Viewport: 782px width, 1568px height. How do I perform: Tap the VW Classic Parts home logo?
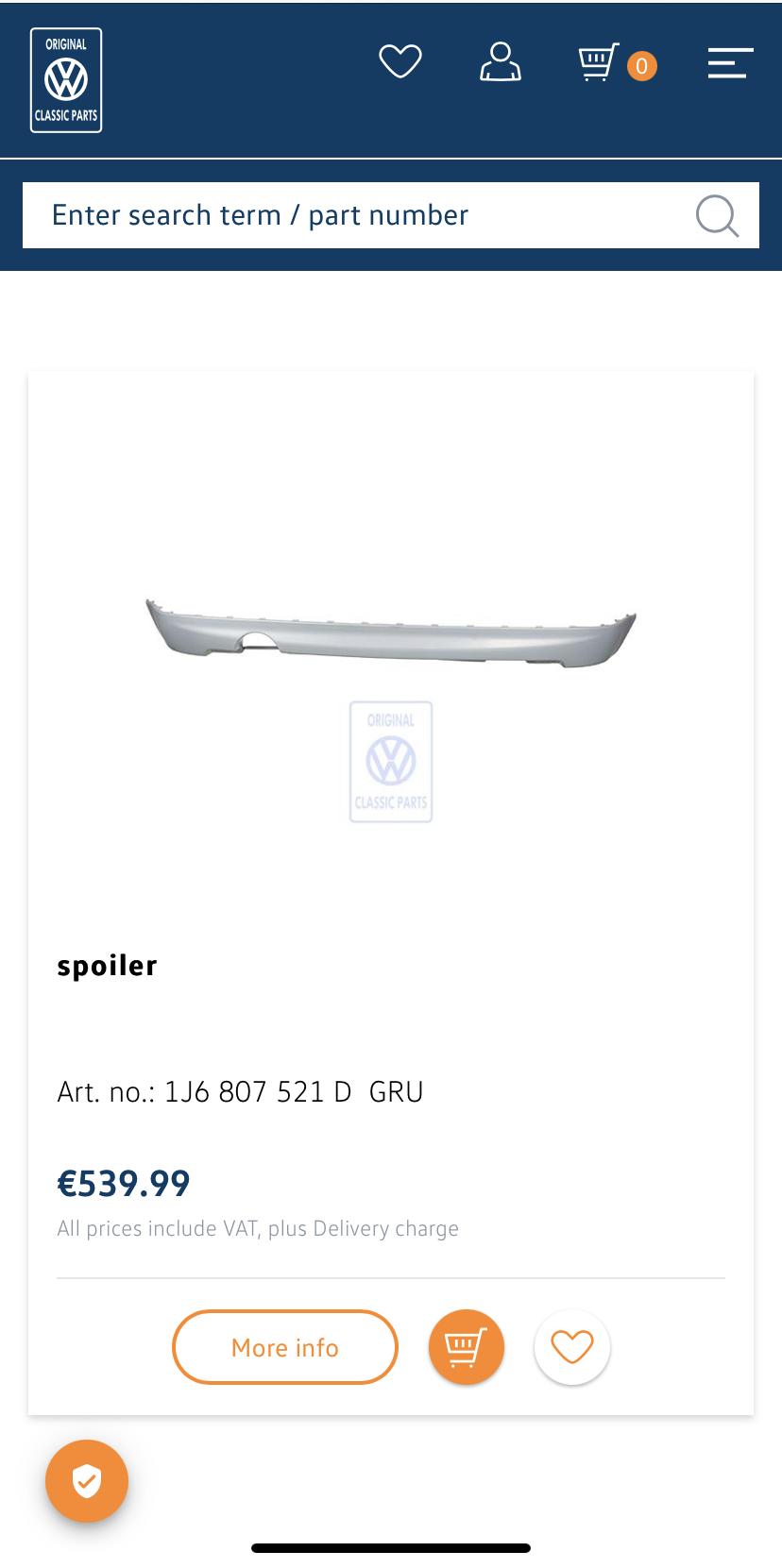coord(66,80)
